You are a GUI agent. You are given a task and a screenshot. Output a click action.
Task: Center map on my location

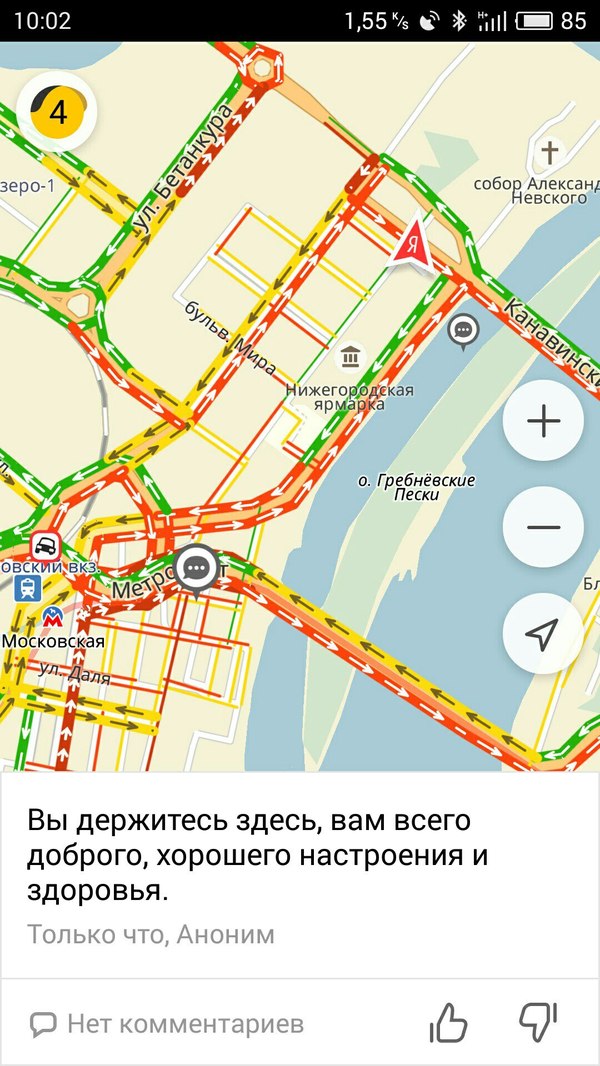(543, 633)
